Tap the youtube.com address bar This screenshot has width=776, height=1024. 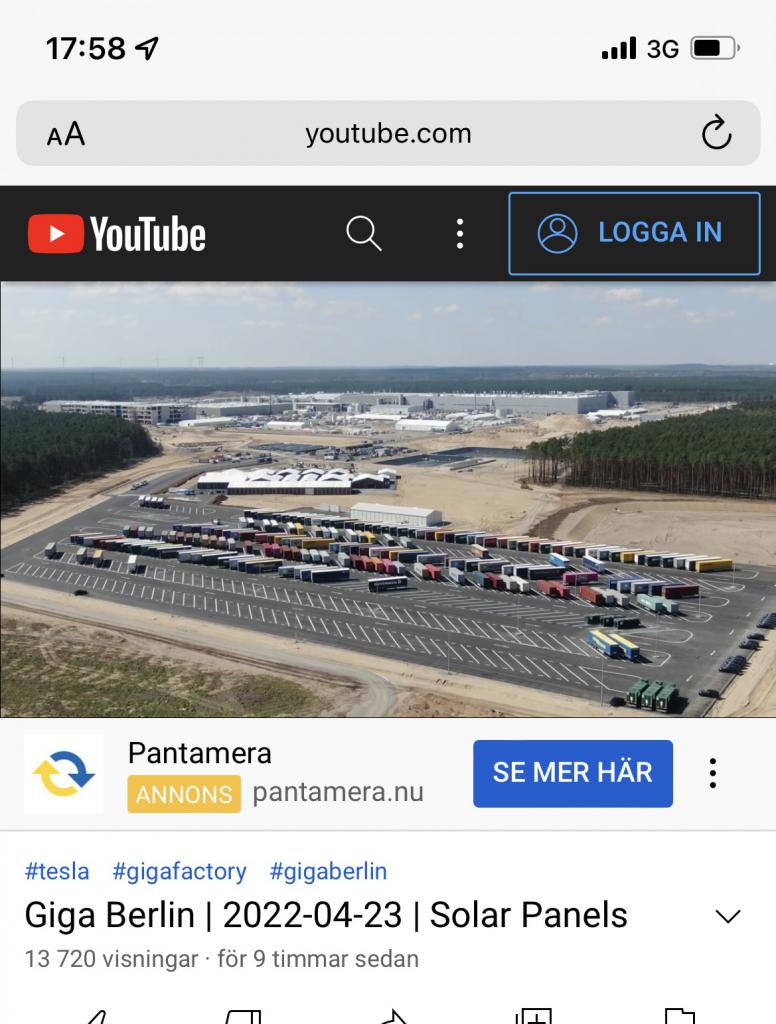[x=388, y=134]
